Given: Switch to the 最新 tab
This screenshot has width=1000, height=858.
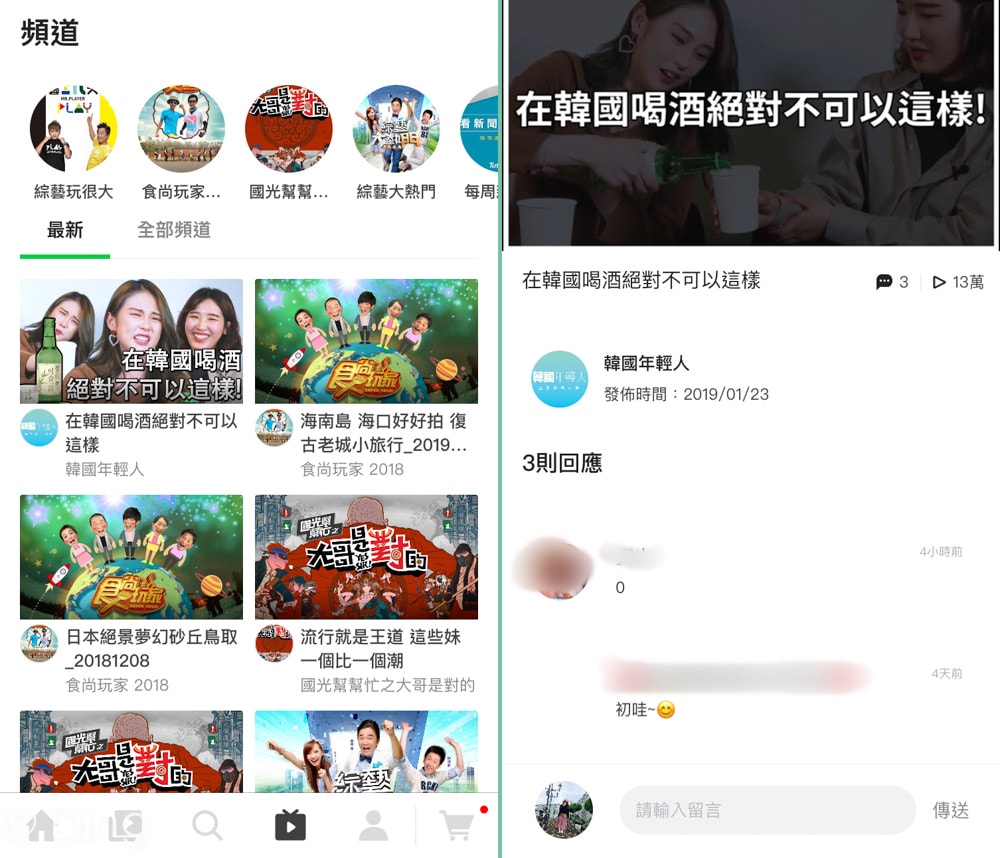Looking at the screenshot, I should pyautogui.click(x=65, y=230).
